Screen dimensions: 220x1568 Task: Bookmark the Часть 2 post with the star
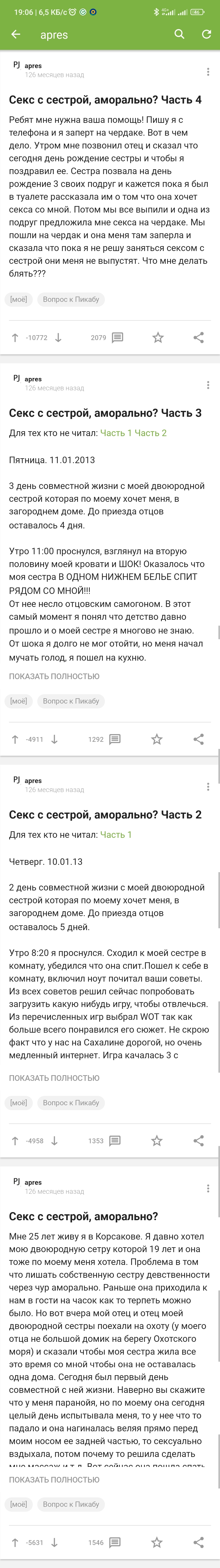pyautogui.click(x=157, y=1141)
